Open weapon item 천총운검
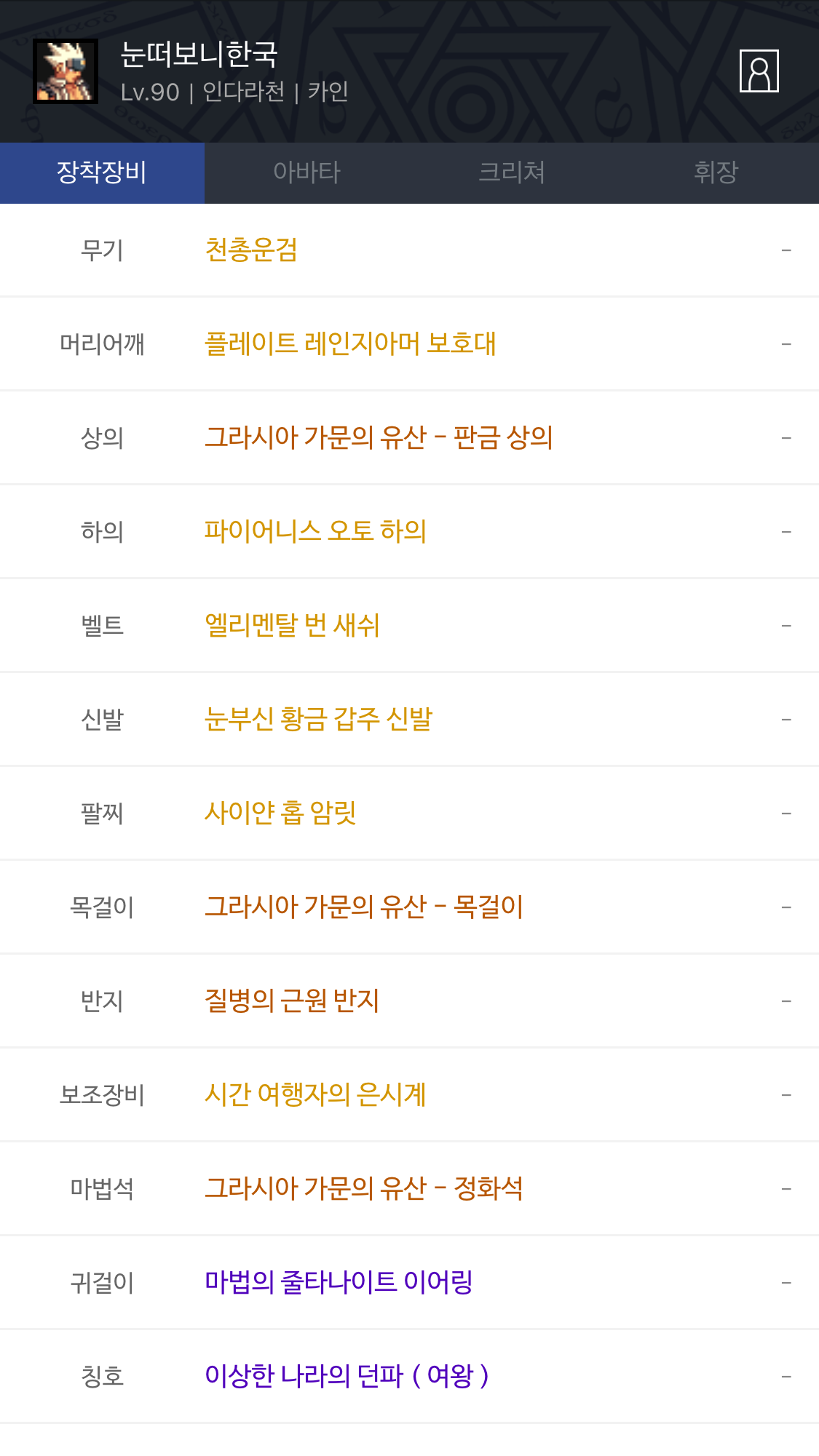This screenshot has width=819, height=1456. 251,250
